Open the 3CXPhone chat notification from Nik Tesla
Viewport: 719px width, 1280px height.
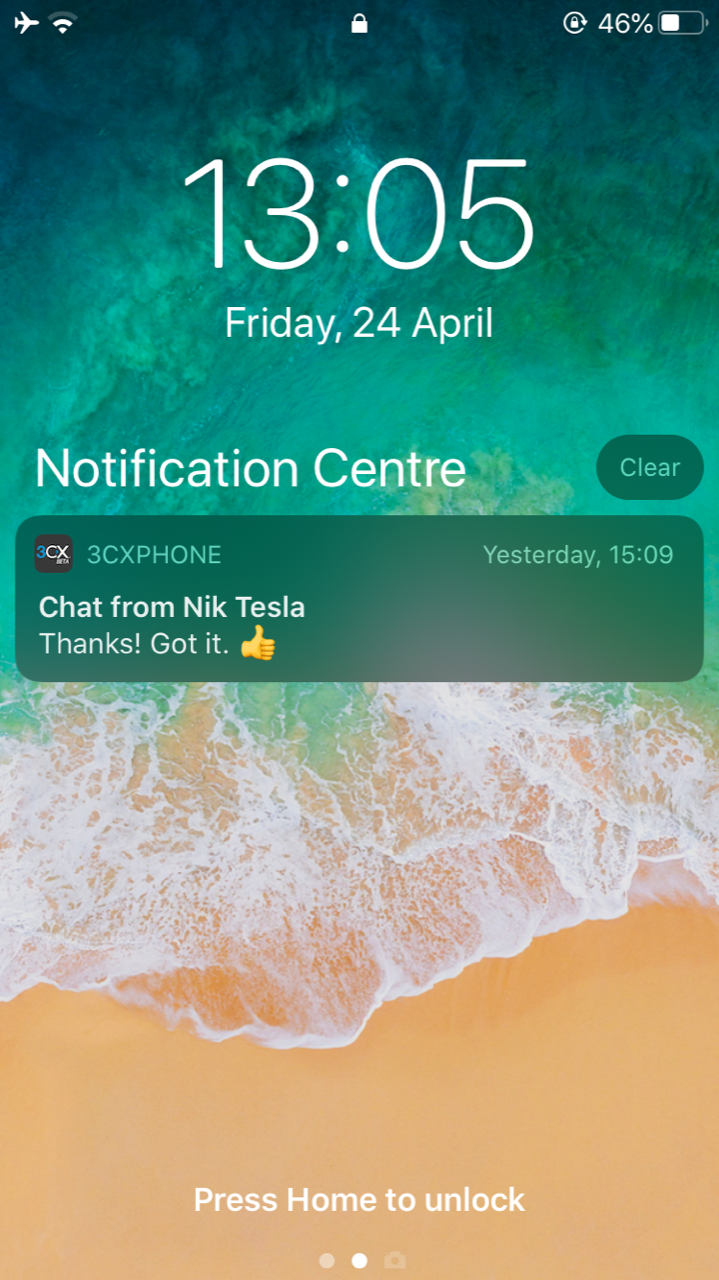pos(359,599)
